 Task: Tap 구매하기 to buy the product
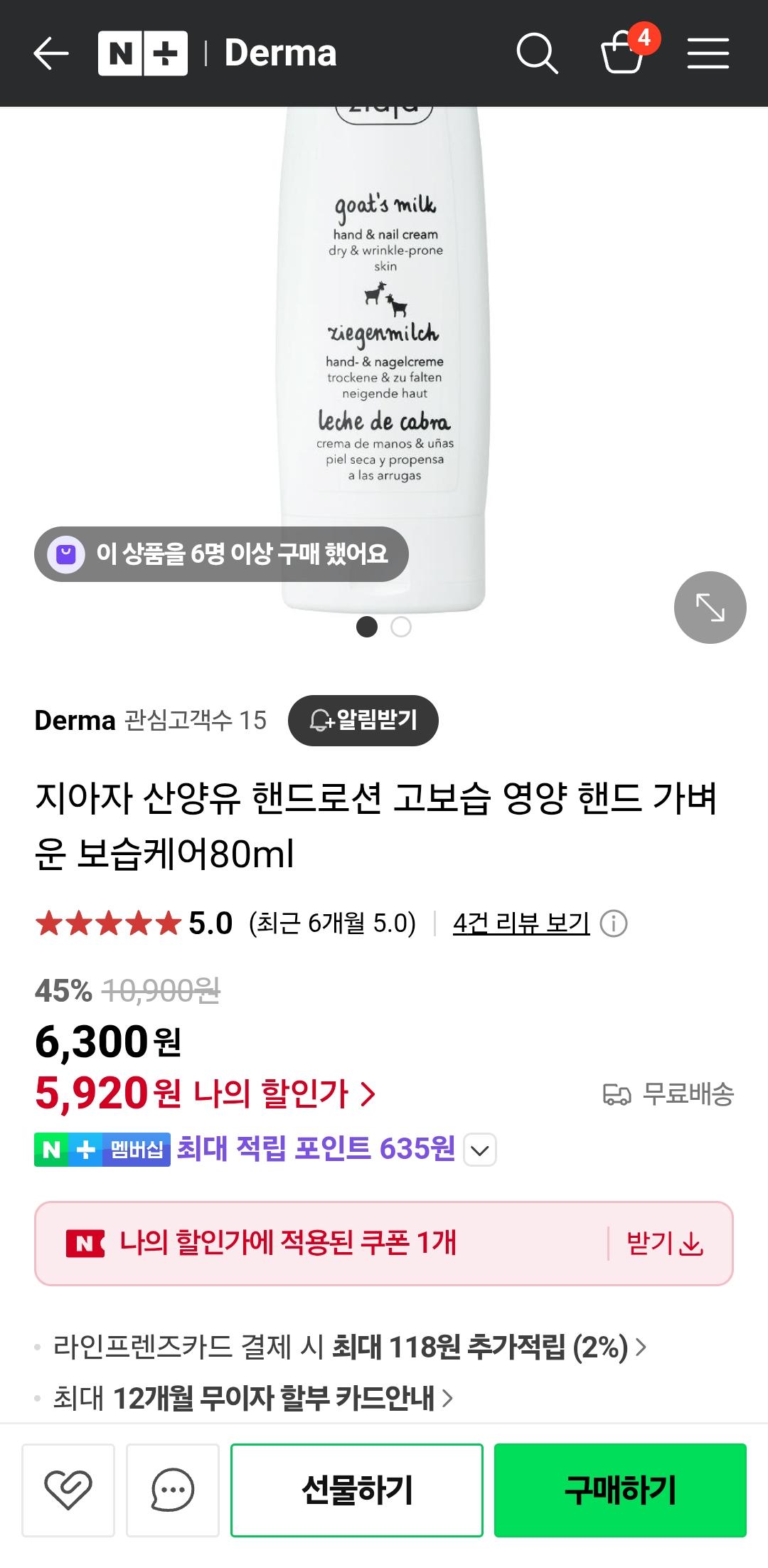[620, 1490]
